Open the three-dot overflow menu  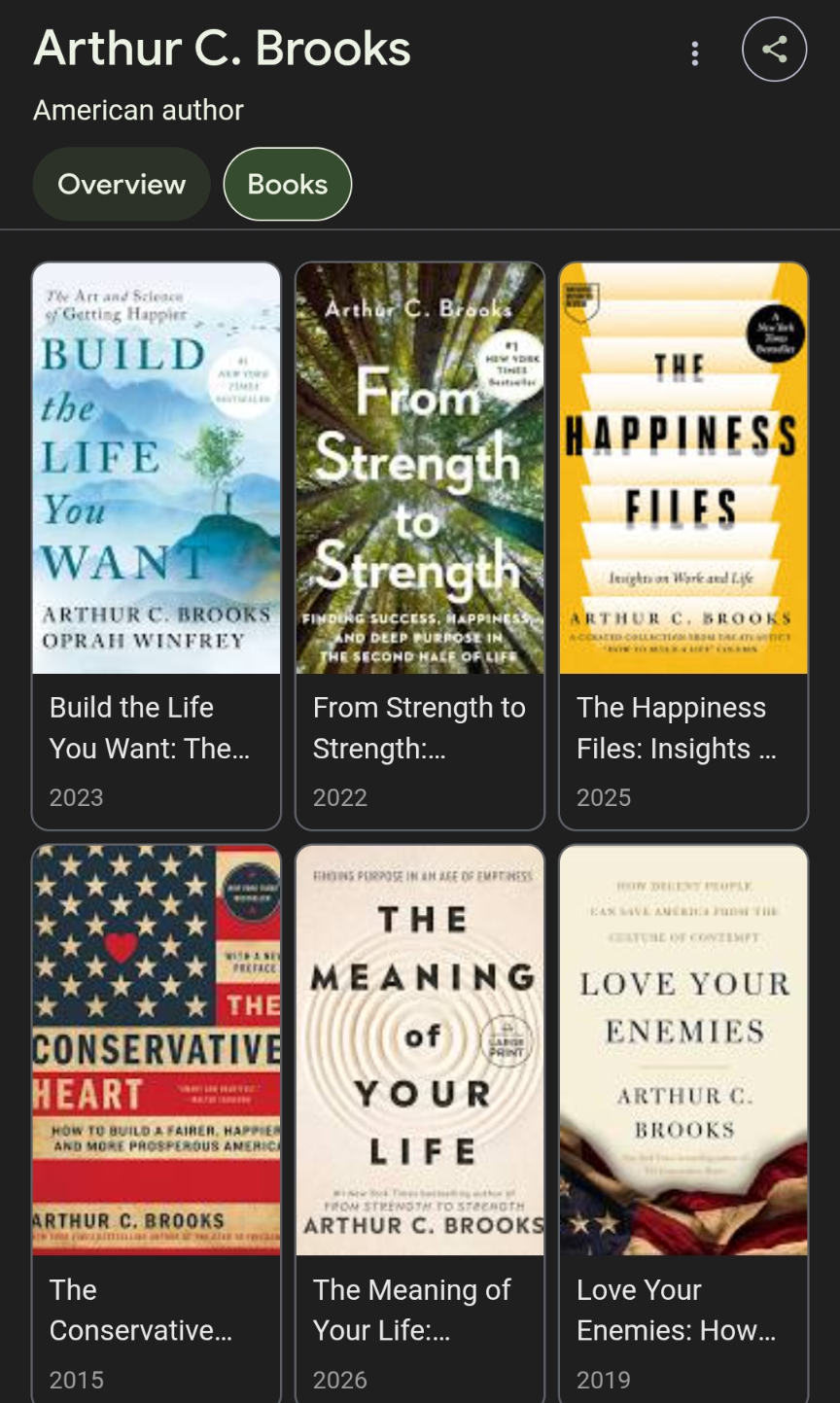click(694, 53)
